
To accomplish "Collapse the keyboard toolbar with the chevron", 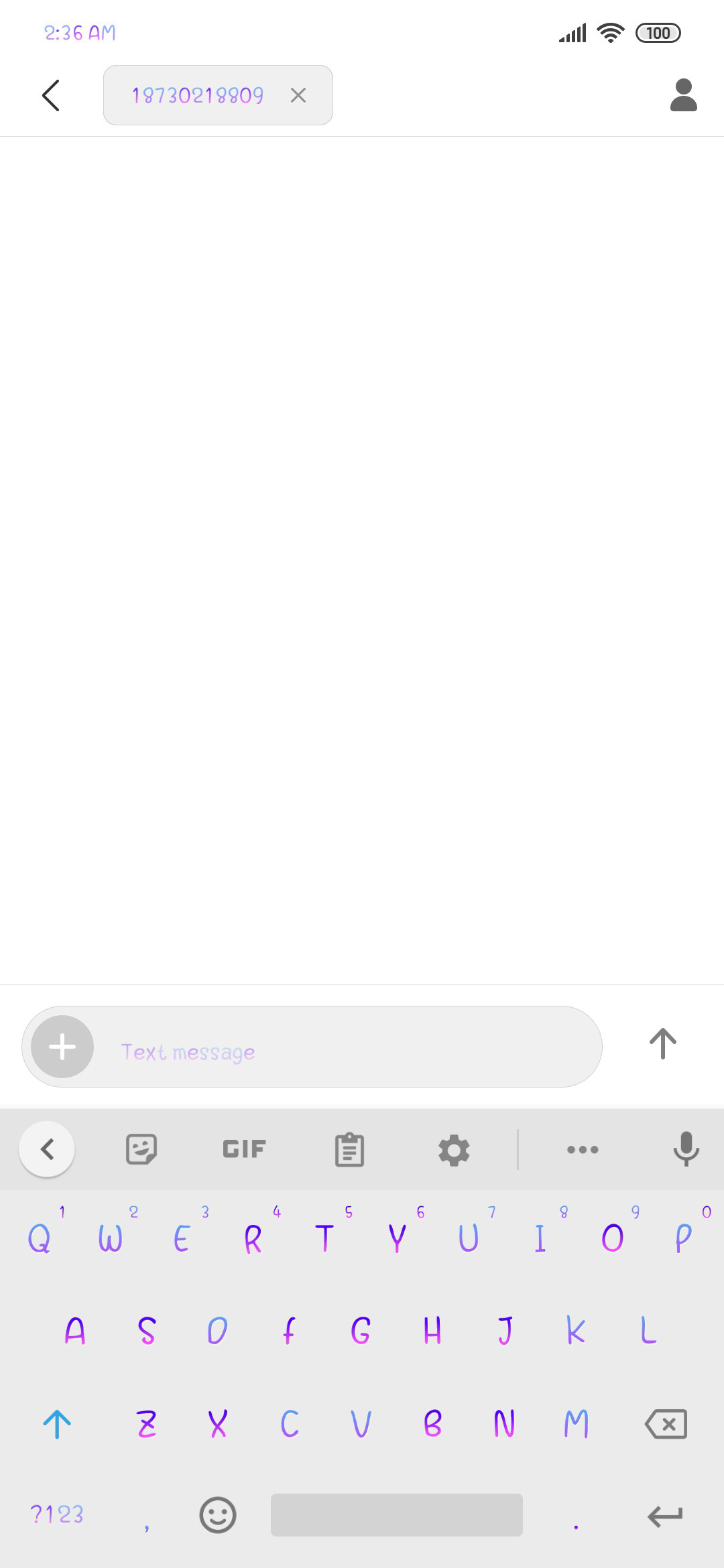I will pyautogui.click(x=47, y=1149).
